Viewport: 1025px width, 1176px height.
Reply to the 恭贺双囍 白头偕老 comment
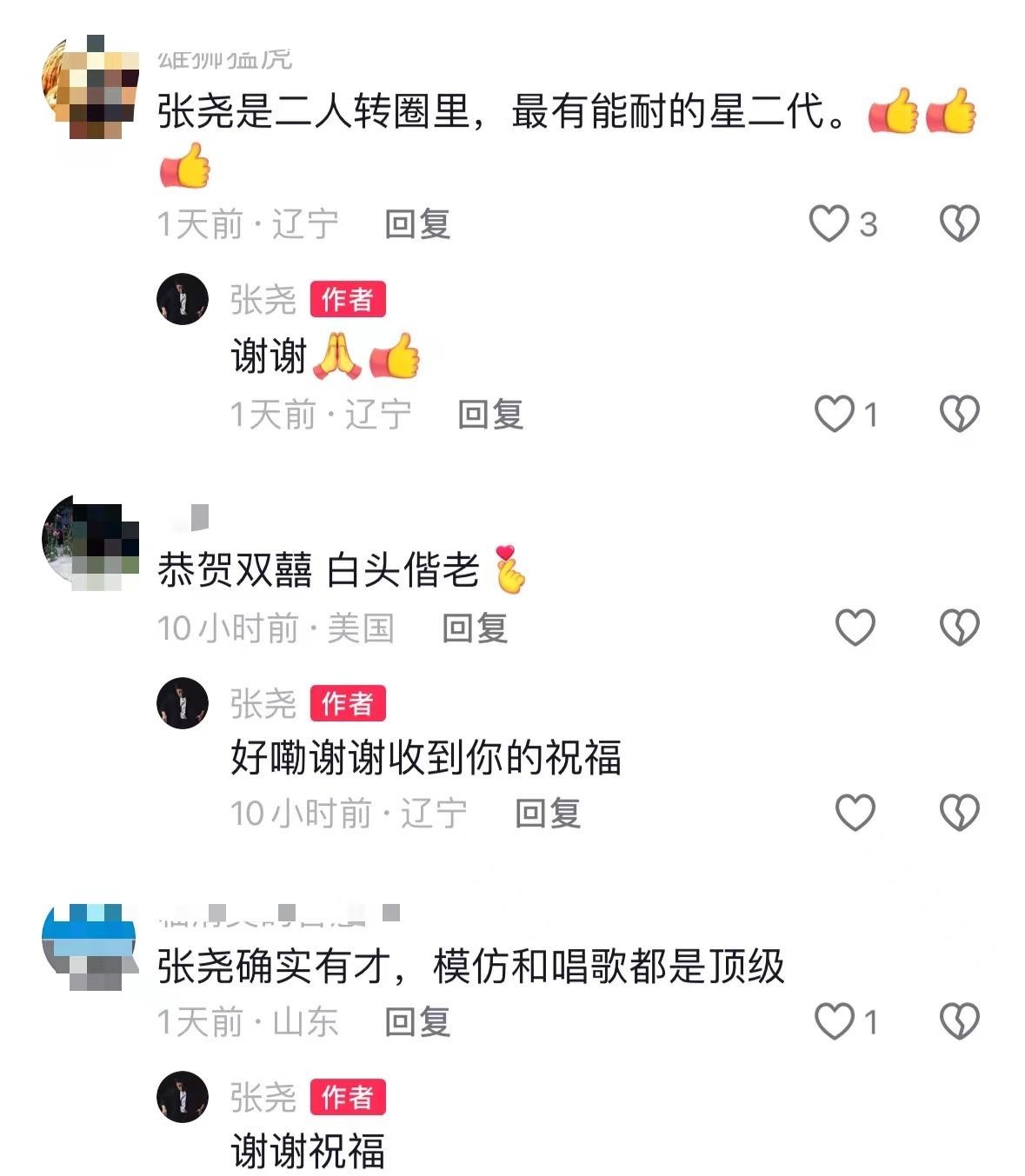tap(475, 628)
